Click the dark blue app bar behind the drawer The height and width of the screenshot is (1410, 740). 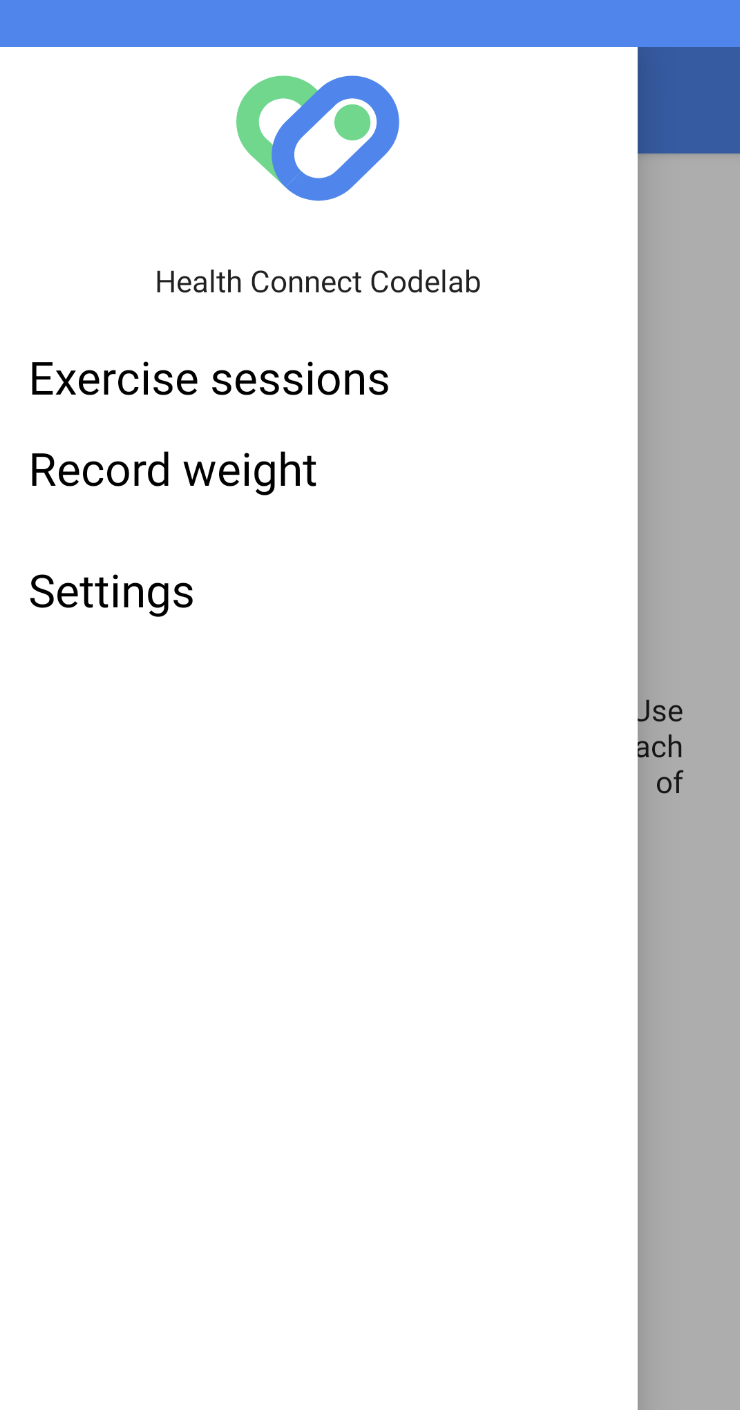(x=688, y=100)
